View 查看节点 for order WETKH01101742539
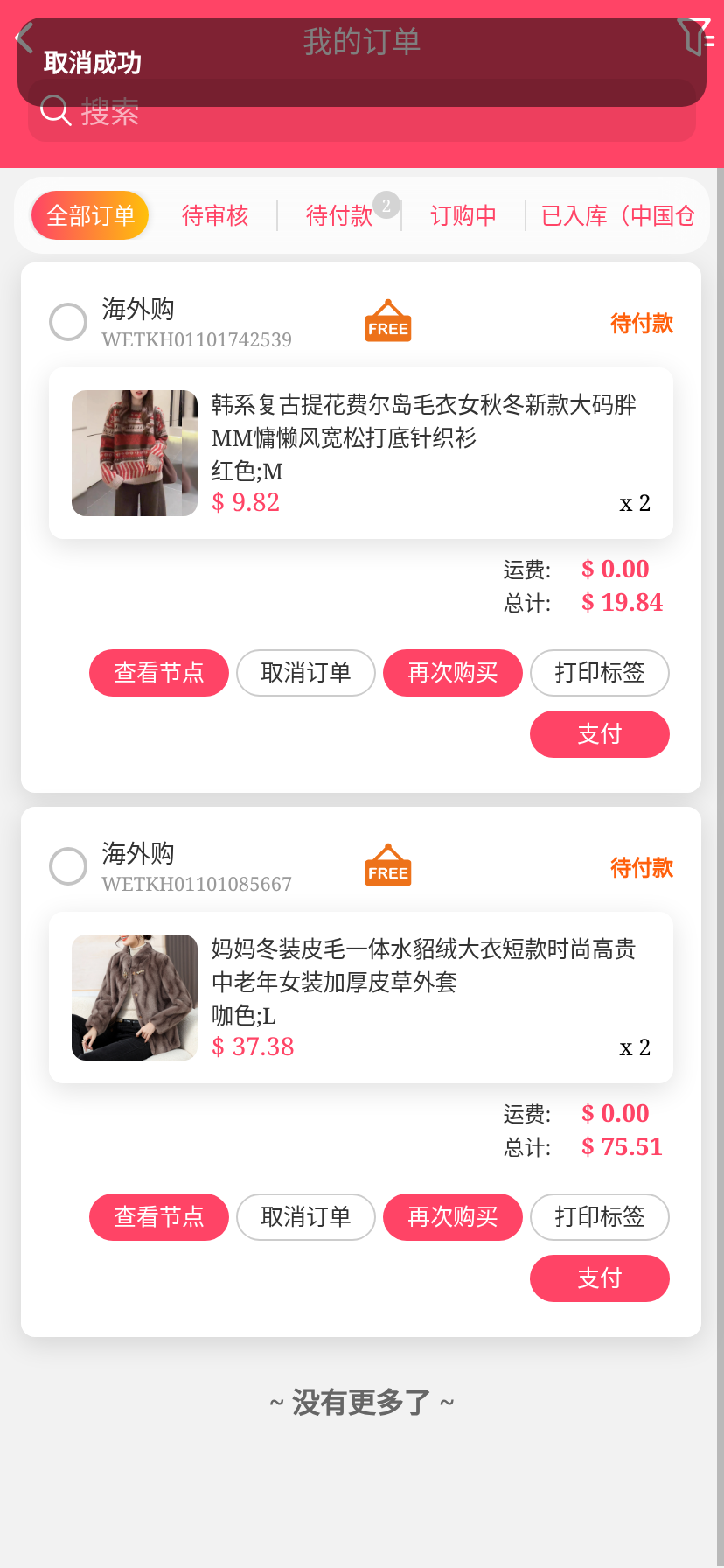The height and width of the screenshot is (1568, 724). tap(159, 673)
